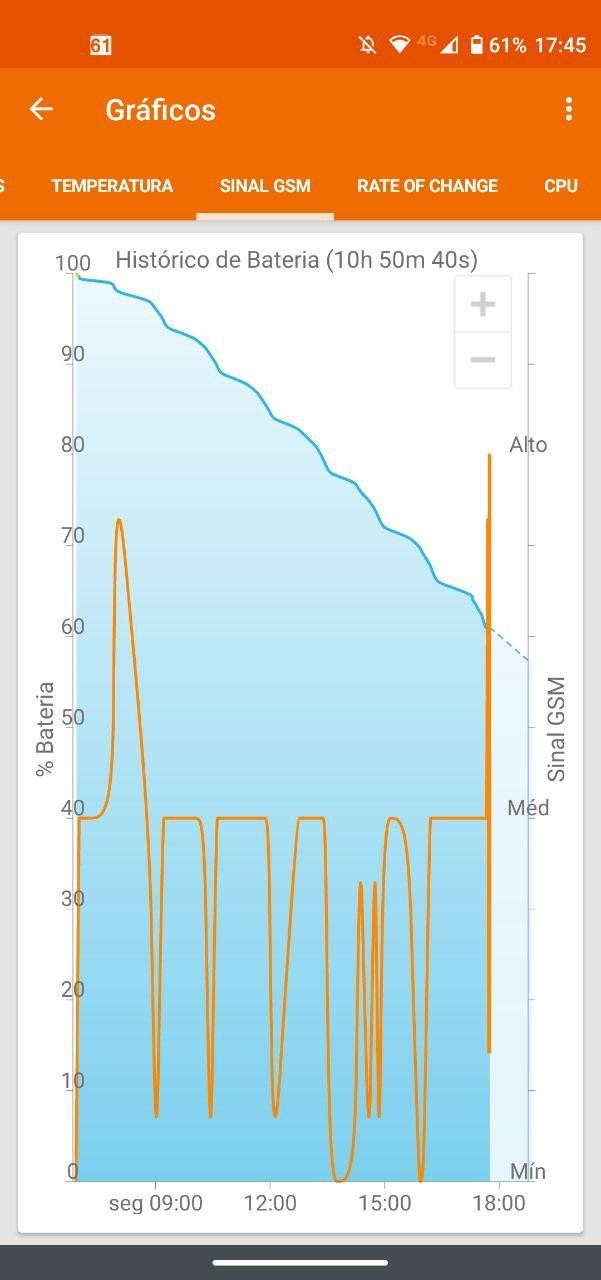The height and width of the screenshot is (1280, 601).
Task: Open the three-dot overflow menu
Action: (568, 109)
